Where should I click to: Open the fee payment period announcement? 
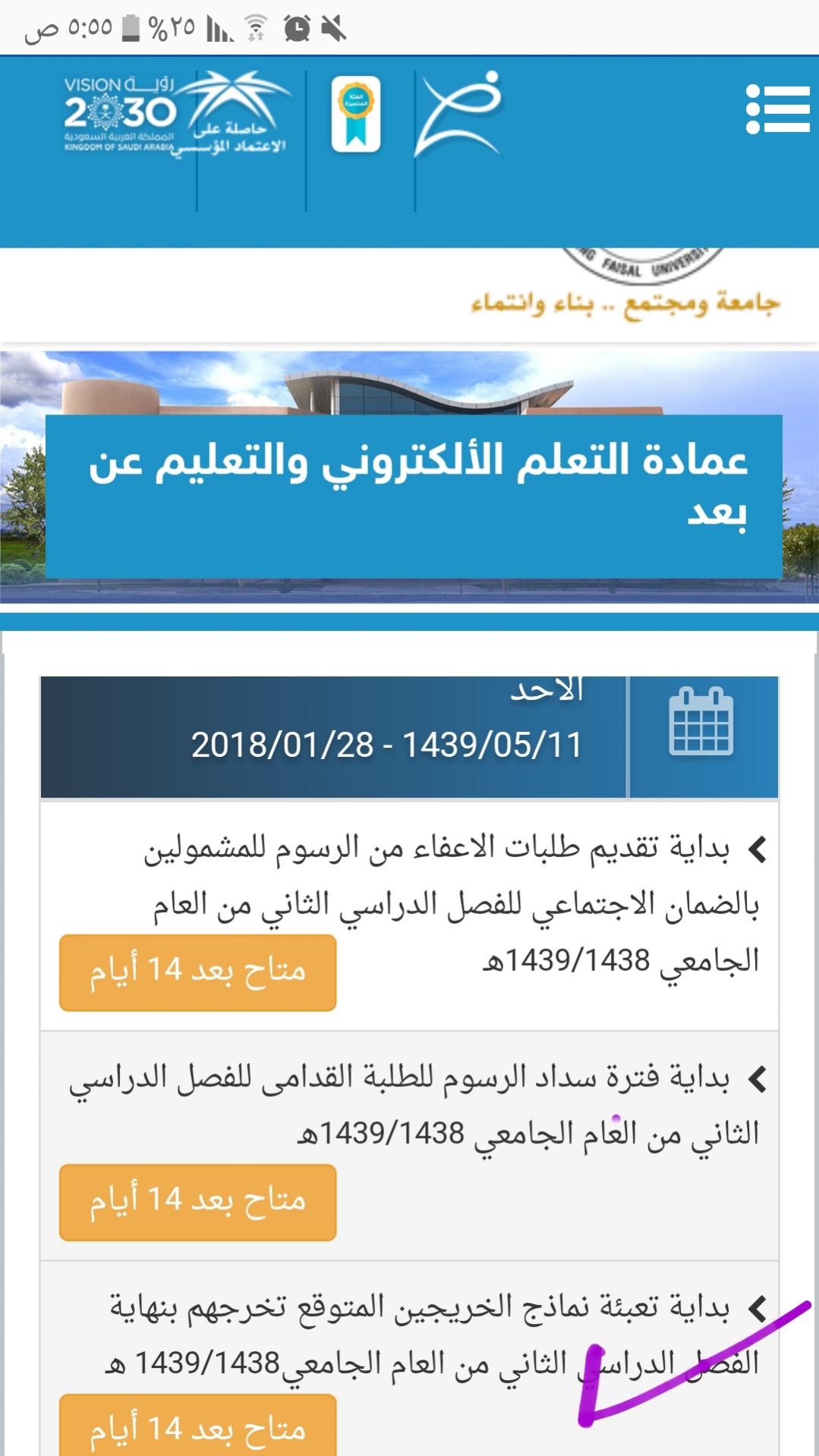tap(418, 1105)
